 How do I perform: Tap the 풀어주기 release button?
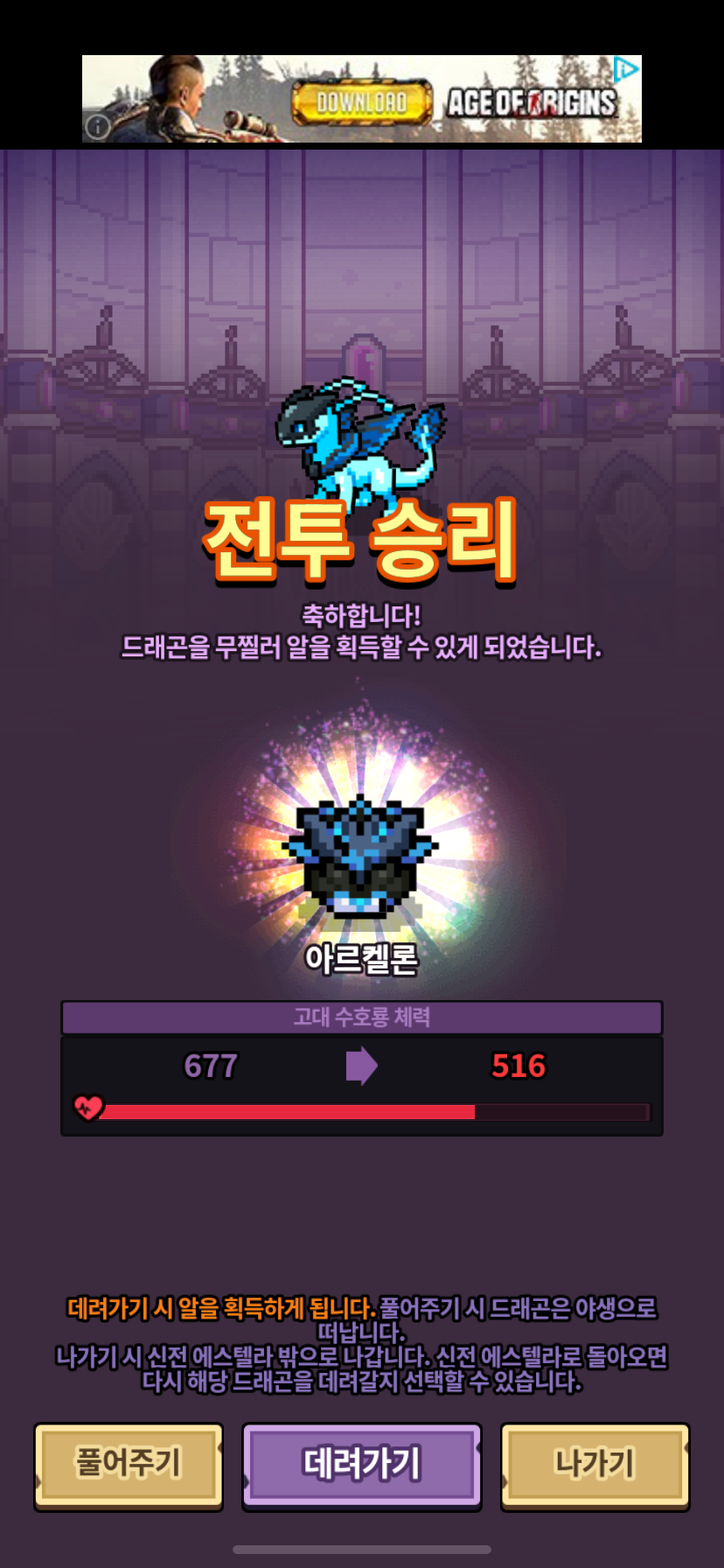click(x=129, y=1464)
